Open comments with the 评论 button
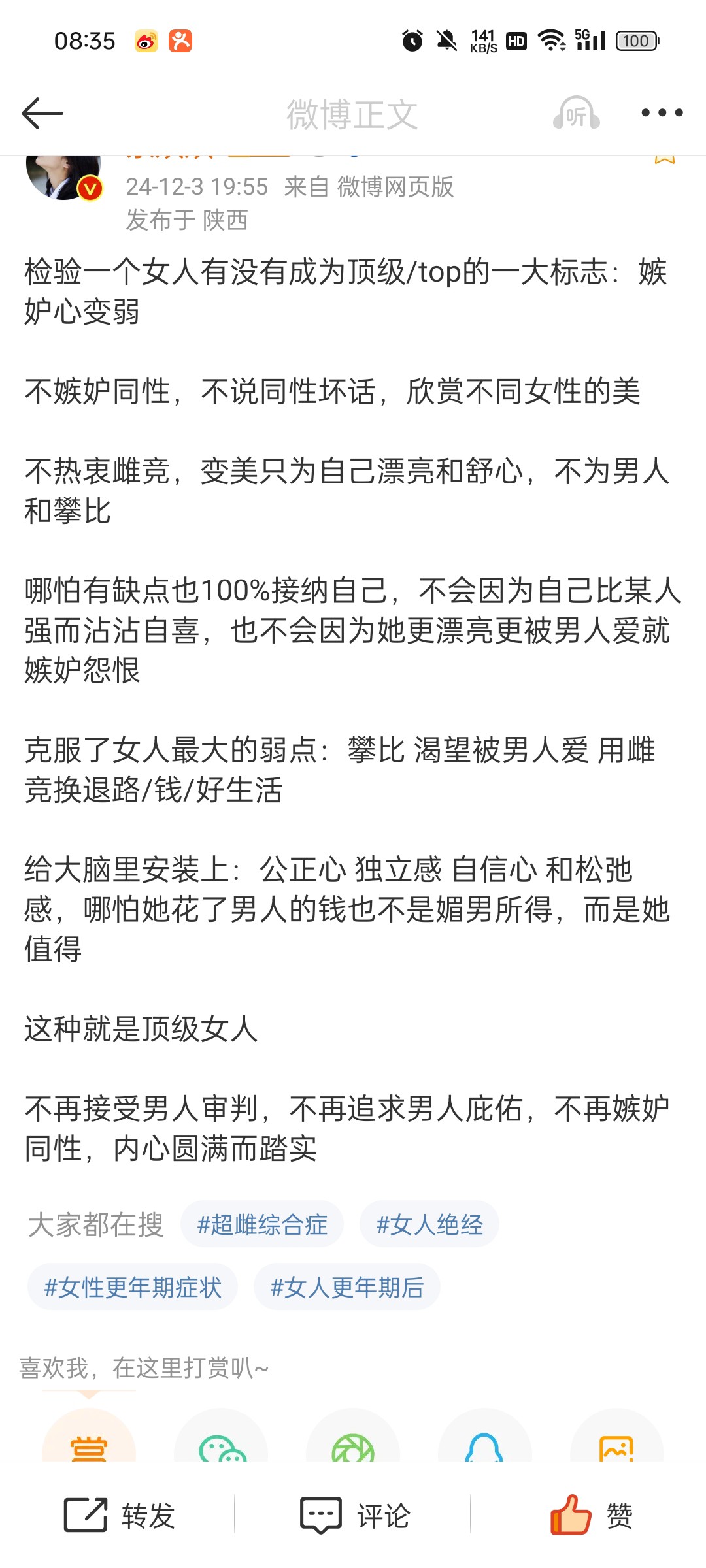Image resolution: width=706 pixels, height=1568 pixels. pyautogui.click(x=354, y=1515)
